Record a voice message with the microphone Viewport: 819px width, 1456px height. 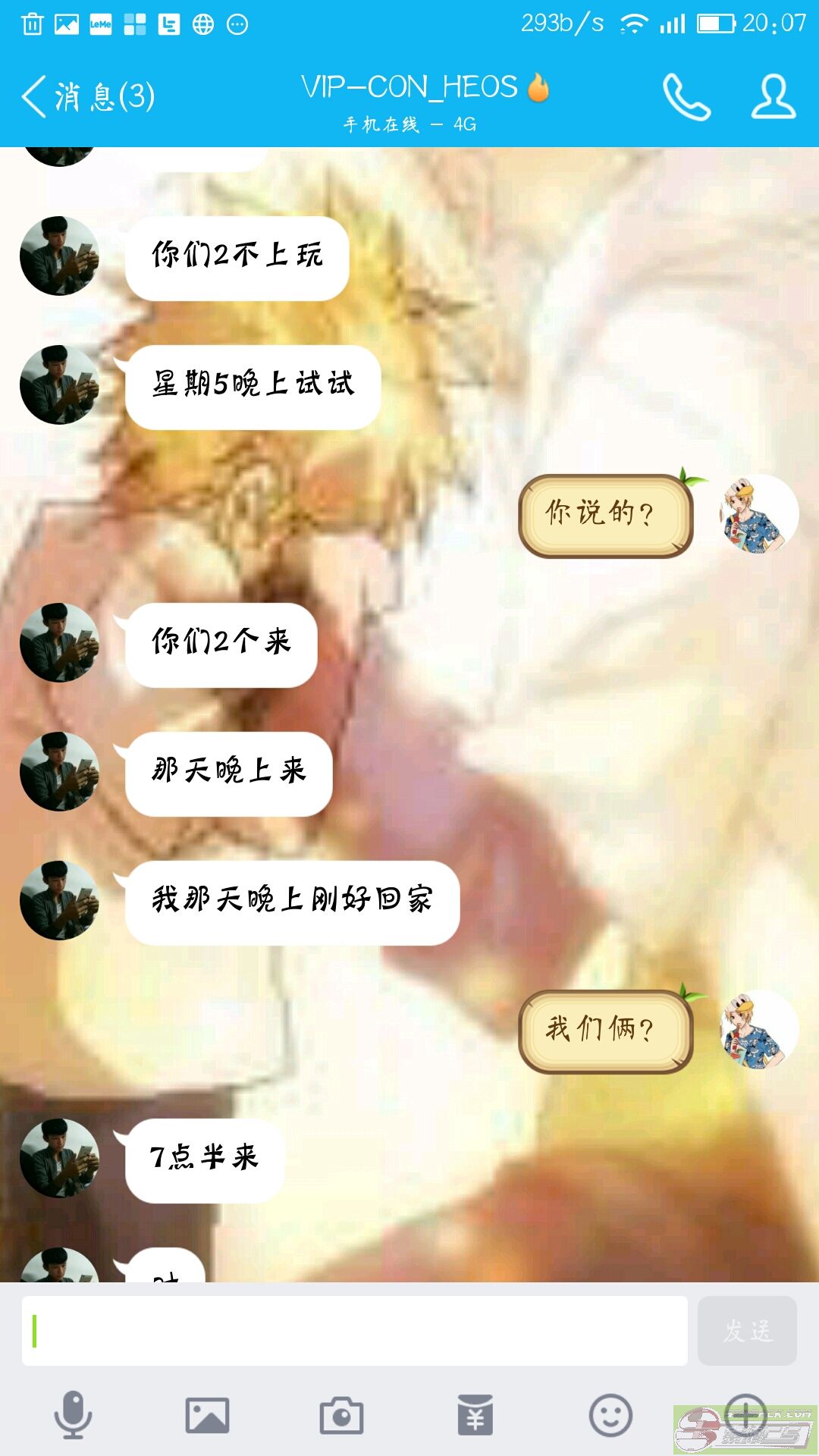click(x=73, y=1415)
